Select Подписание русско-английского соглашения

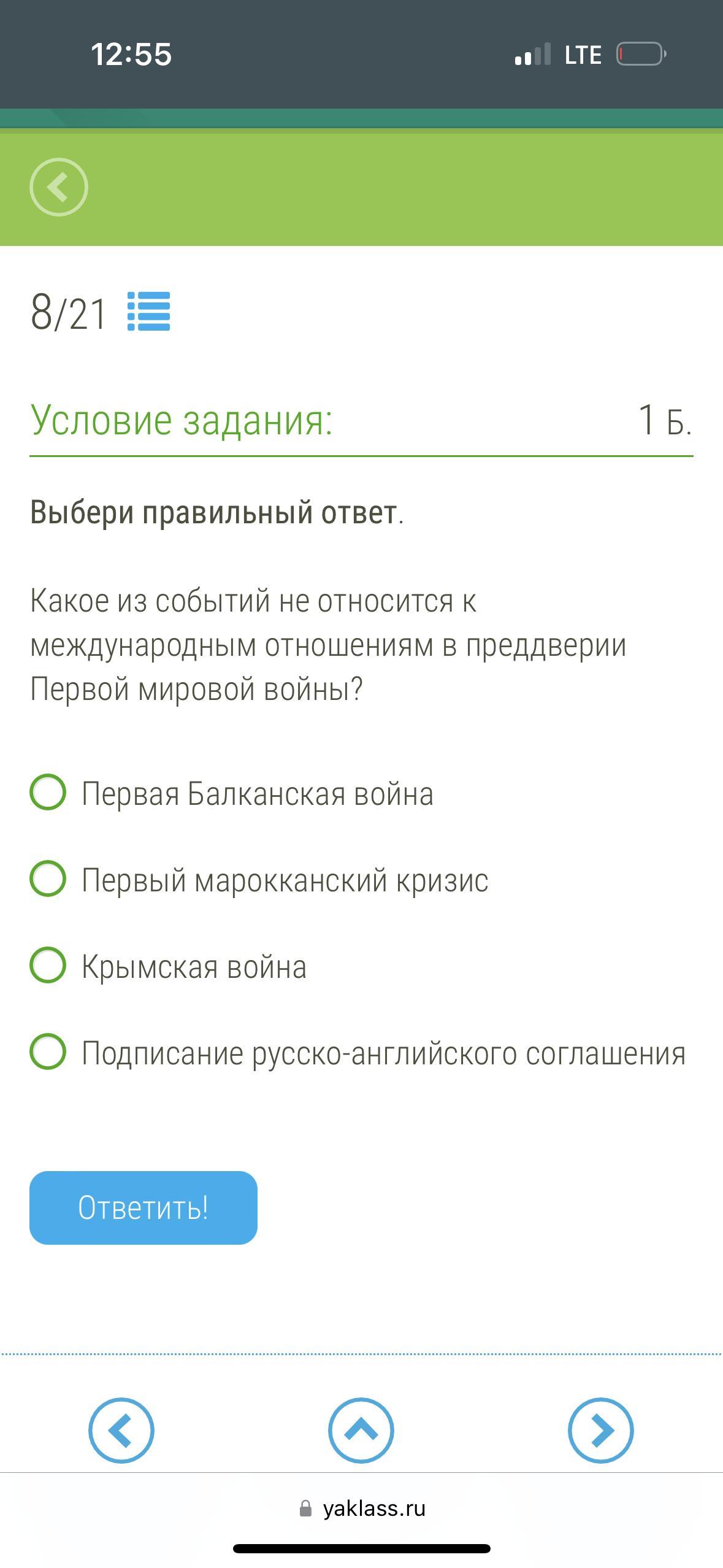click(x=48, y=1051)
